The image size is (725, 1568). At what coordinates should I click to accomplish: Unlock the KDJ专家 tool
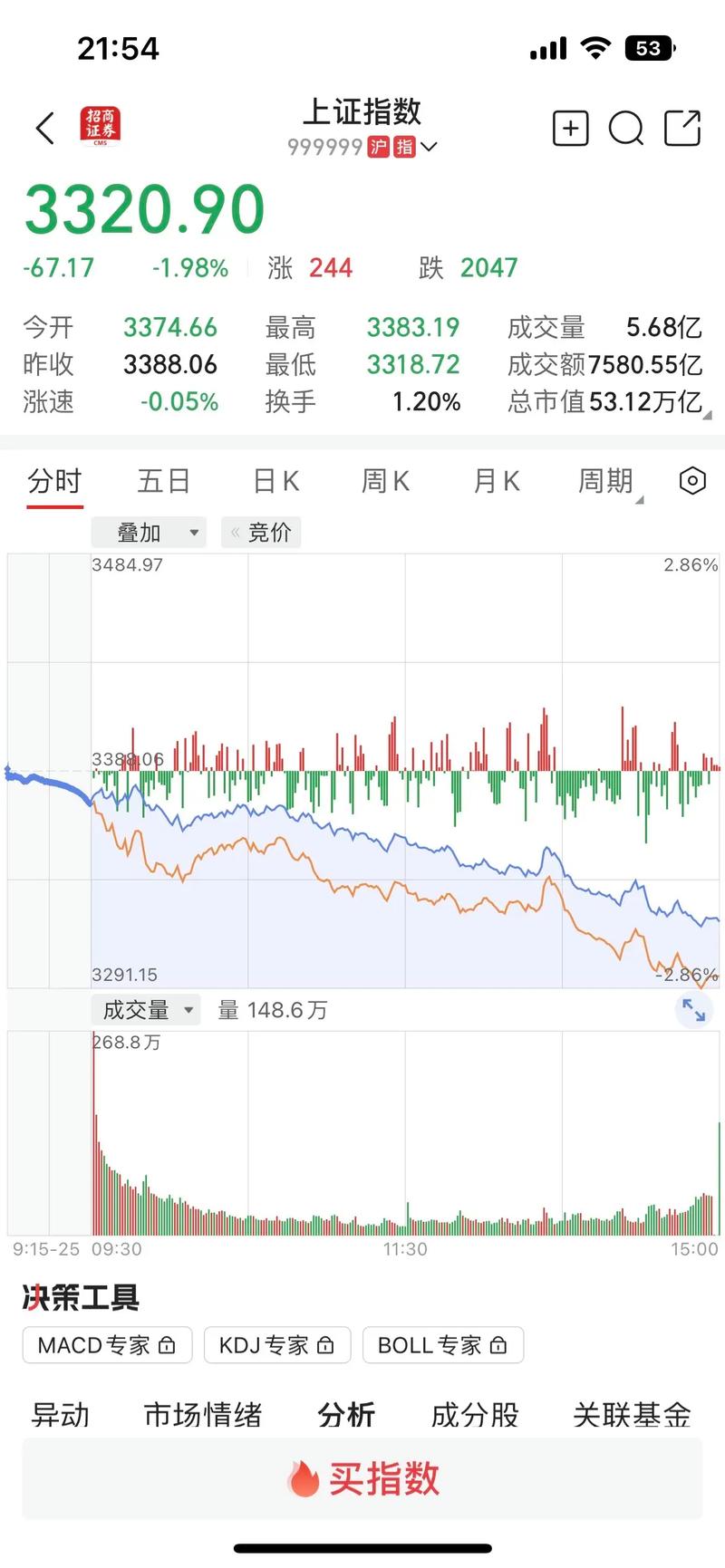click(x=277, y=1345)
